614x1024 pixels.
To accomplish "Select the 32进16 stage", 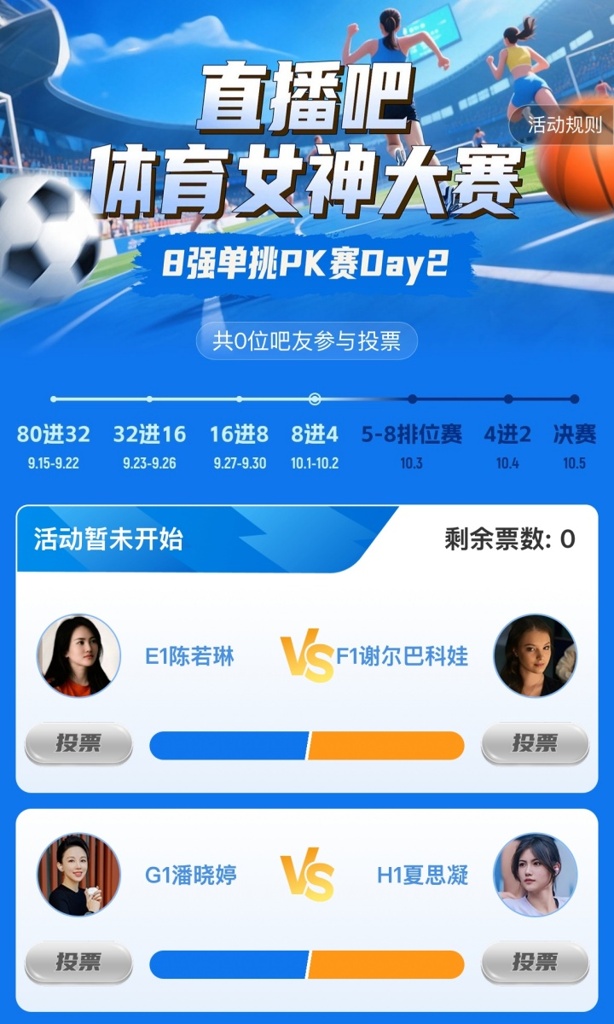I will pyautogui.click(x=149, y=435).
